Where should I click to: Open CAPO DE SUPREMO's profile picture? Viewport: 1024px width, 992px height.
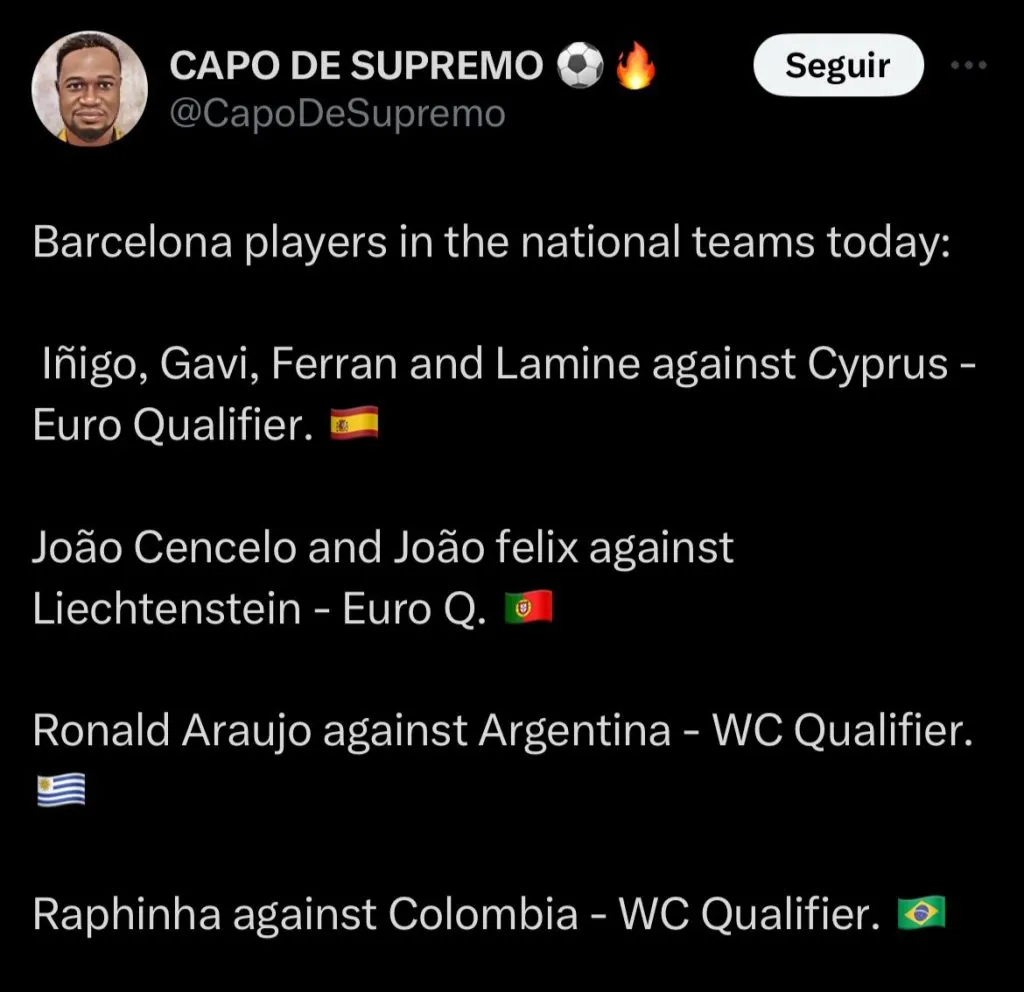point(90,89)
